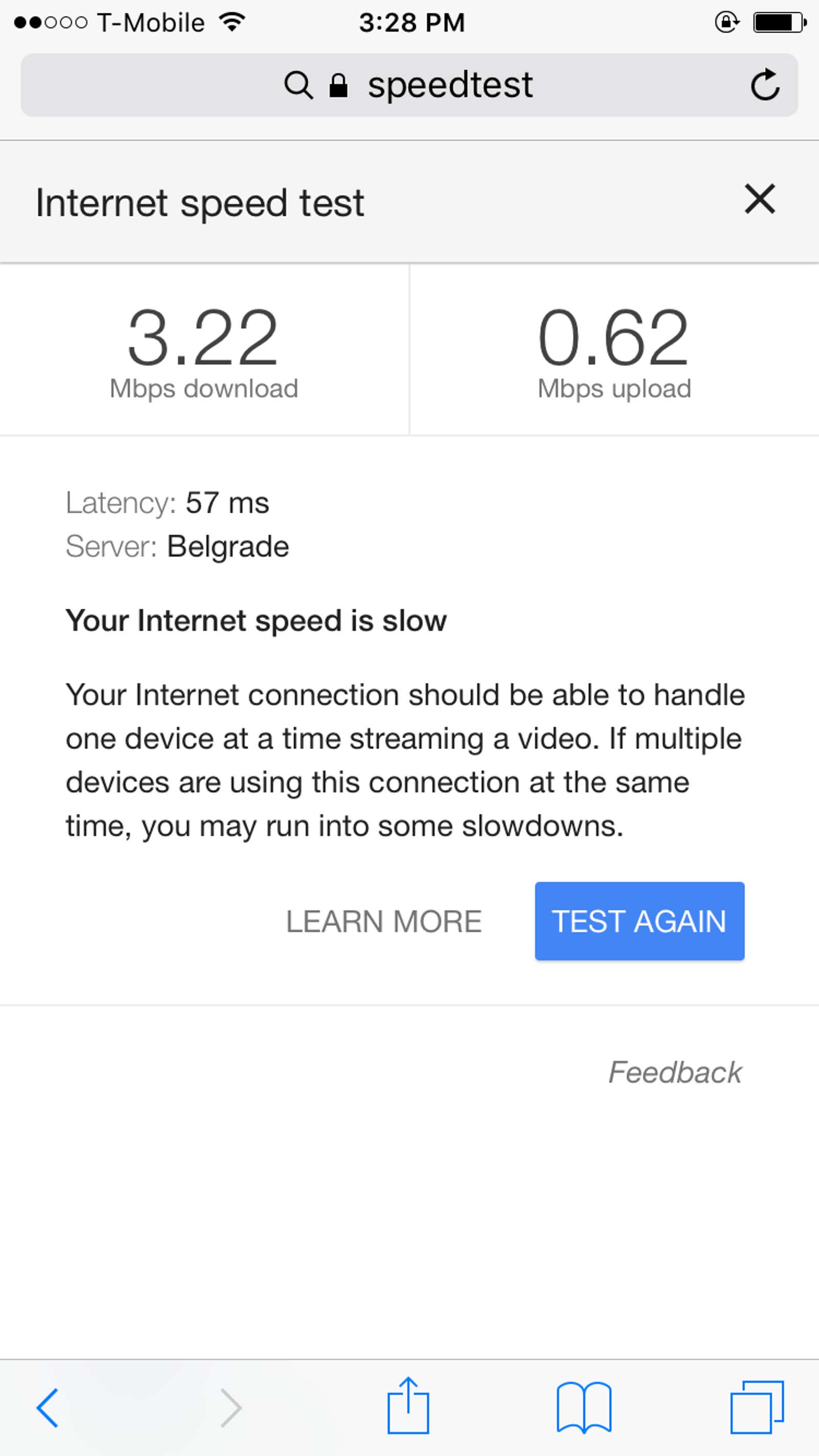This screenshot has height=1456, width=819.
Task: Close the Internet speed test panel
Action: click(760, 199)
